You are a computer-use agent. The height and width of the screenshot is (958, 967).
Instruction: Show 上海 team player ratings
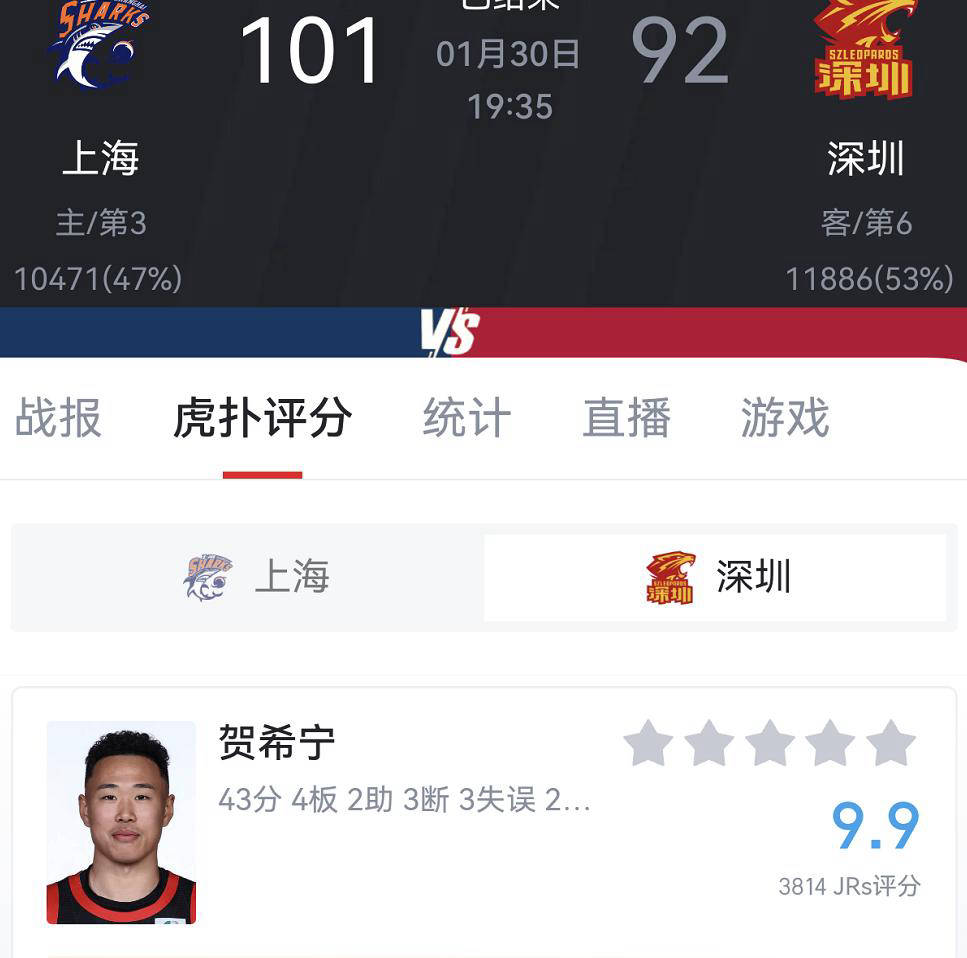[256, 578]
